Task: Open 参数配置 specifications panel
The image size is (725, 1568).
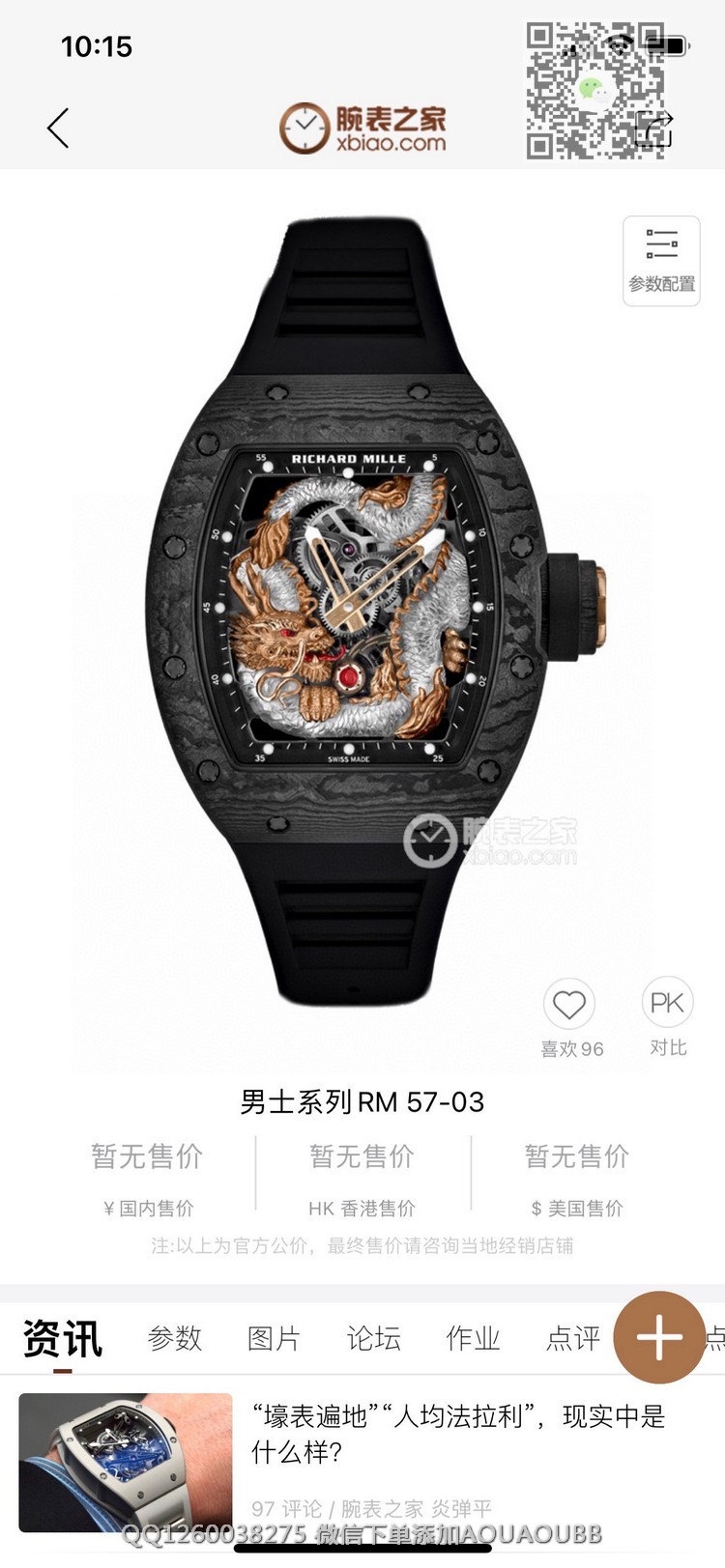Action: (661, 261)
